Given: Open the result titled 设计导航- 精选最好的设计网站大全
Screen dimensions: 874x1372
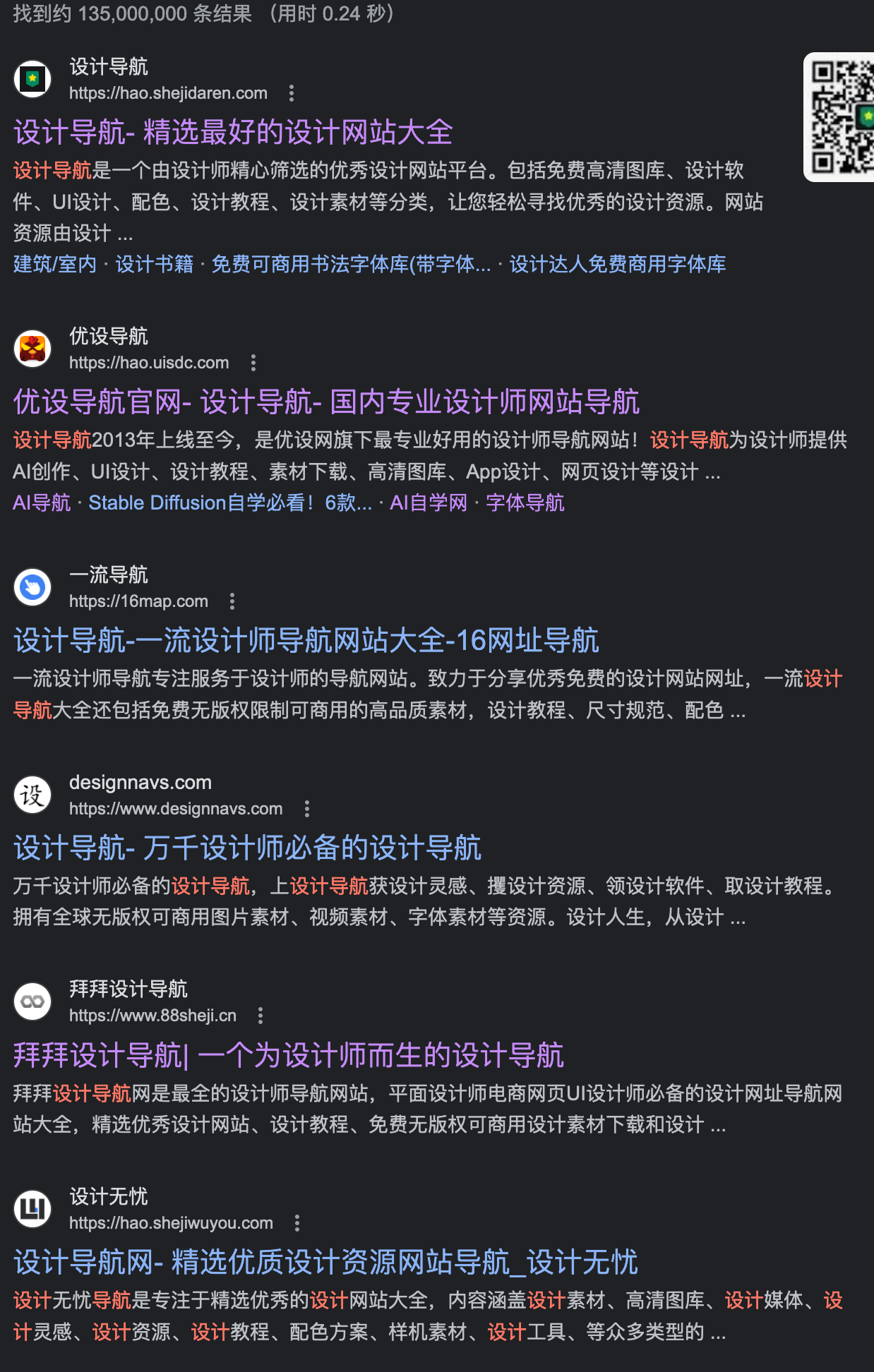Looking at the screenshot, I should click(x=233, y=131).
